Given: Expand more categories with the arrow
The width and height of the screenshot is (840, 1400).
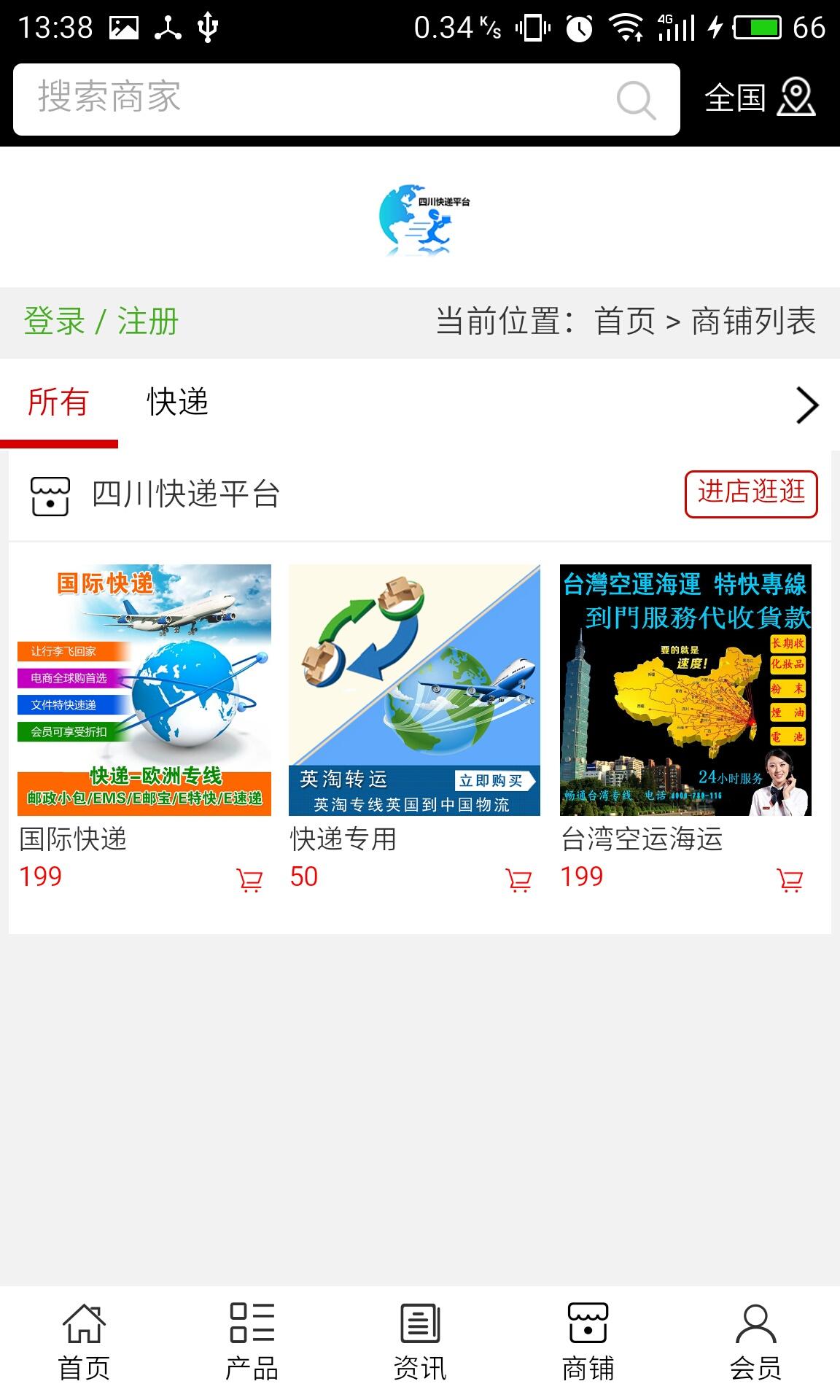Looking at the screenshot, I should pyautogui.click(x=806, y=405).
